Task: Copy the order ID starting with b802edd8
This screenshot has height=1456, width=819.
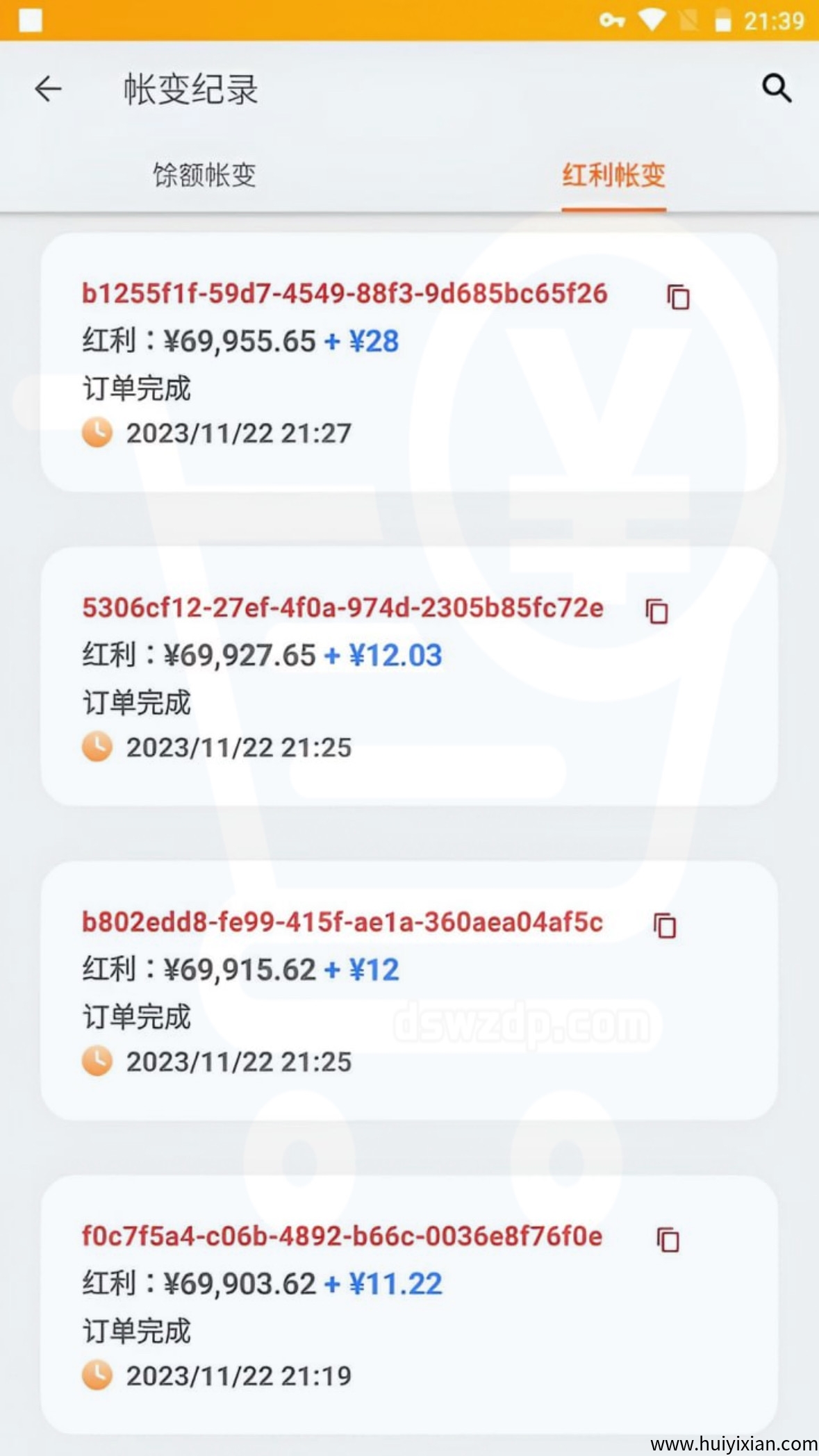Action: (x=665, y=924)
